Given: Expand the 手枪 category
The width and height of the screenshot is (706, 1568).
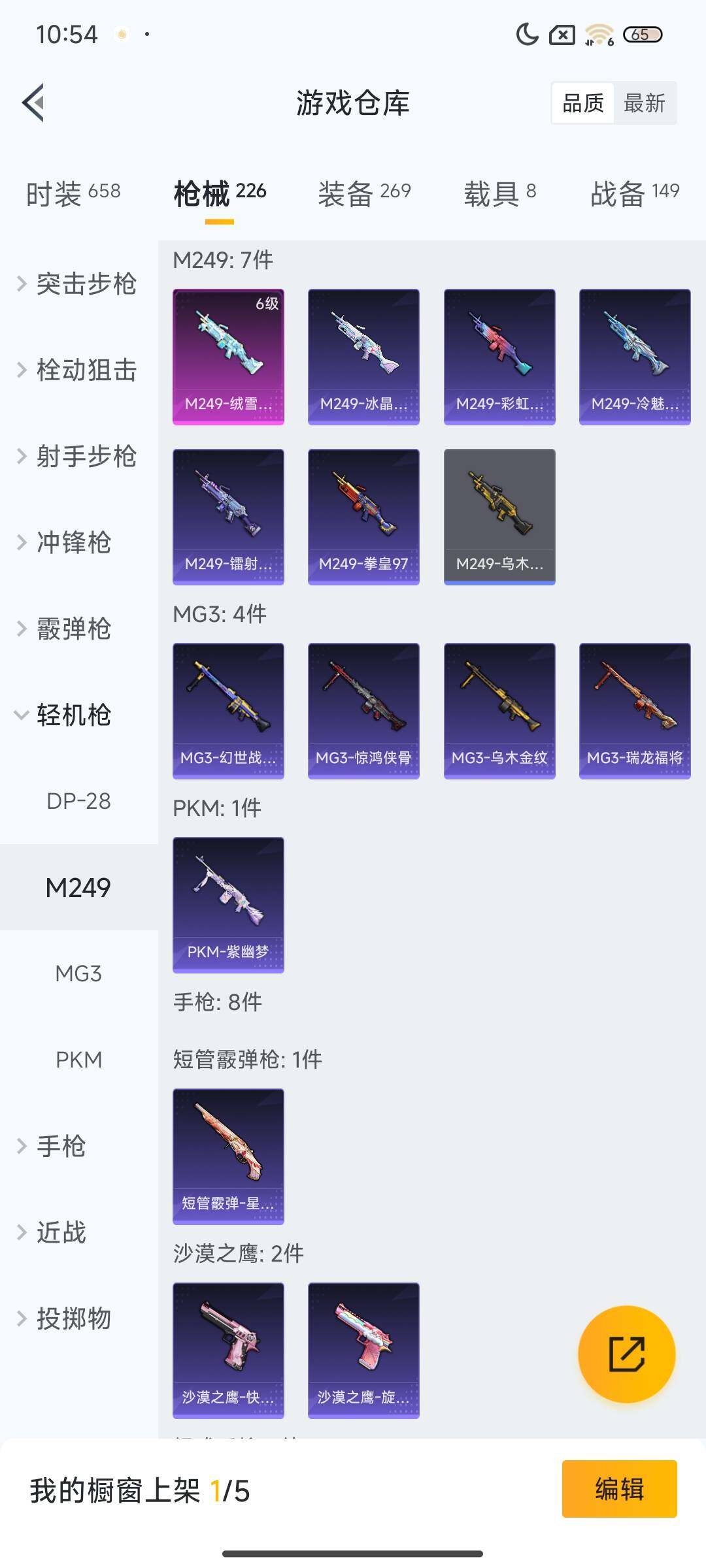Looking at the screenshot, I should (x=65, y=1145).
